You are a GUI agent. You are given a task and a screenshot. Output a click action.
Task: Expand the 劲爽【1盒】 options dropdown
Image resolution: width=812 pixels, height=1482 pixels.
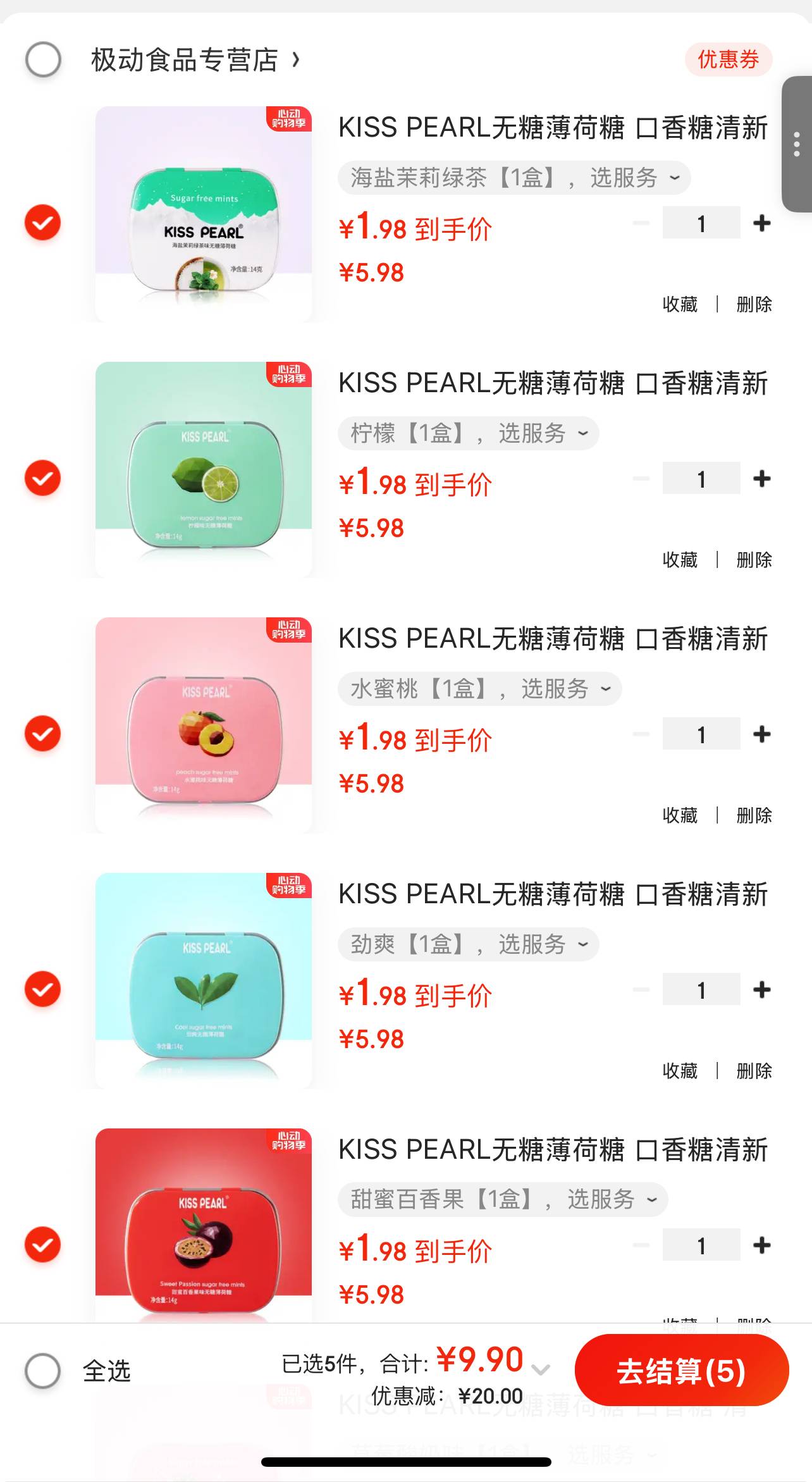[468, 945]
